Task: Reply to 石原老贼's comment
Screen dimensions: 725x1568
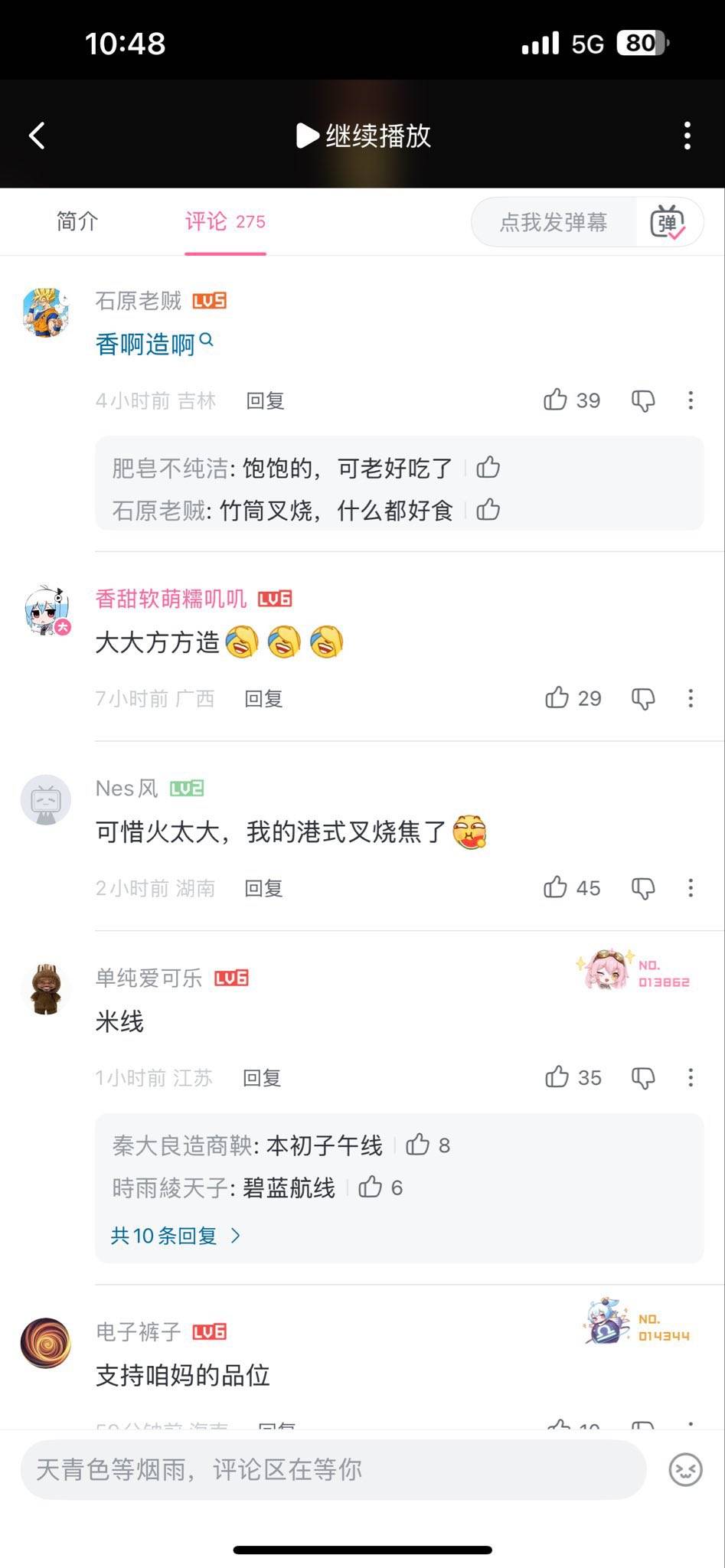Action: tap(265, 400)
